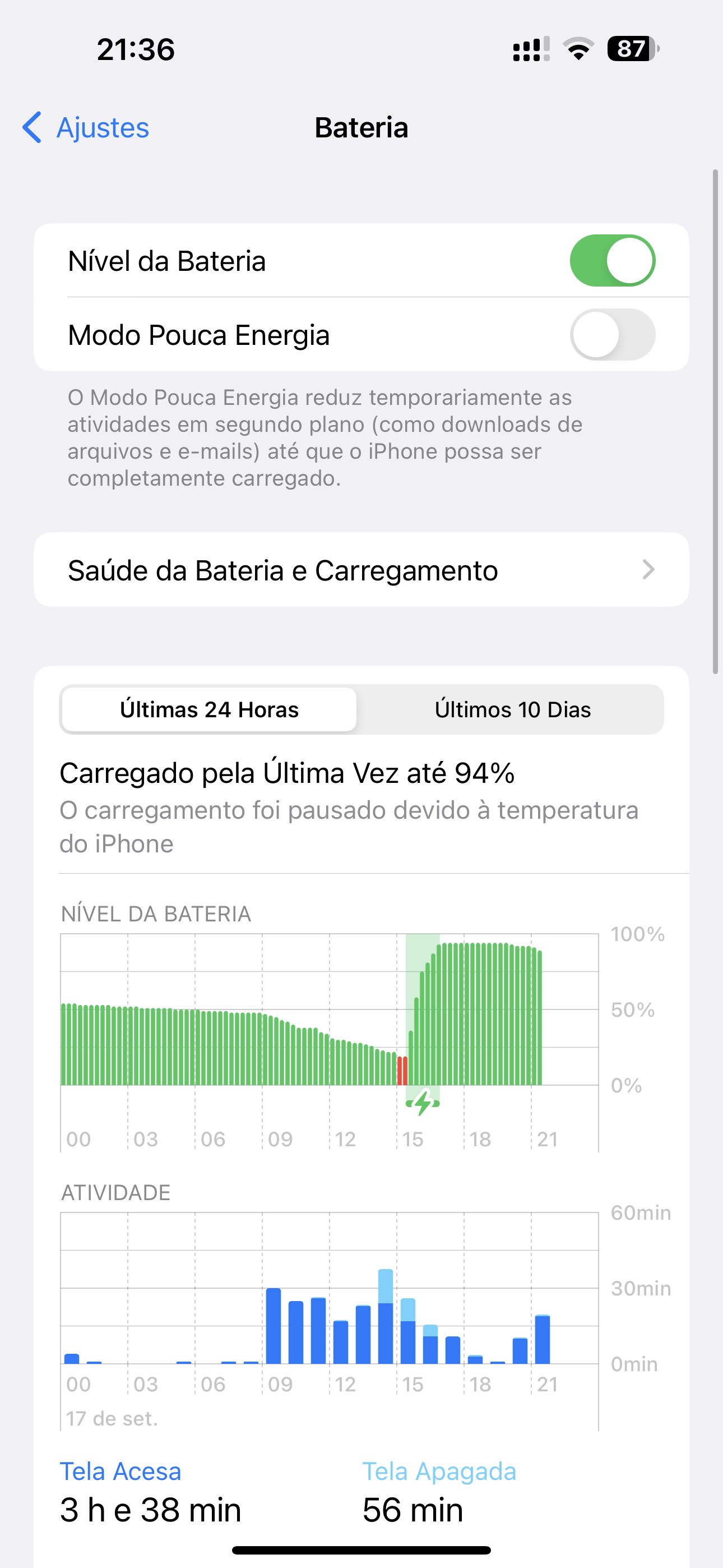
Task: Select the Últimas 24 Horas segment
Action: tap(210, 710)
